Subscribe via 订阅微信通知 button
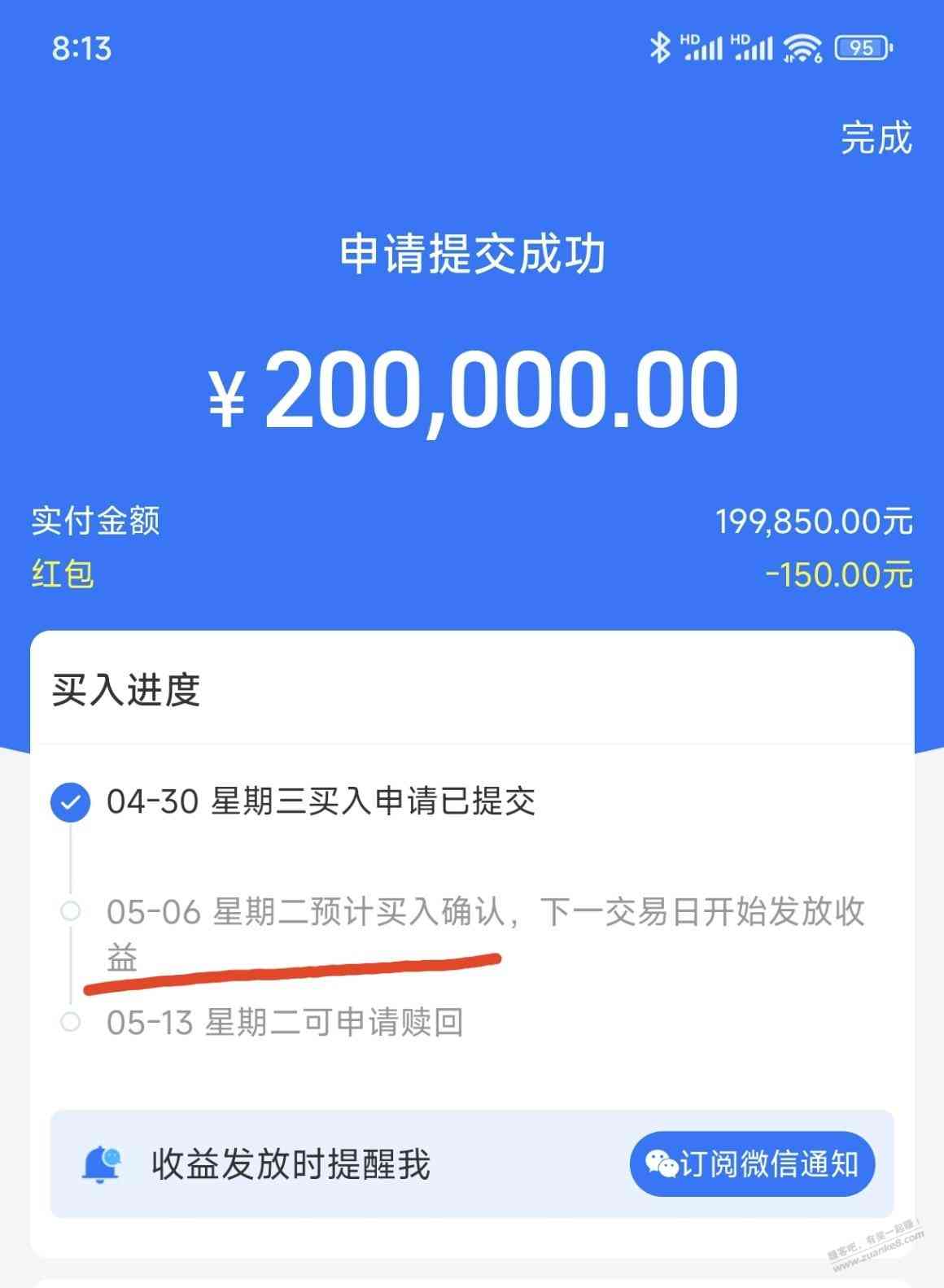 pos(752,1164)
